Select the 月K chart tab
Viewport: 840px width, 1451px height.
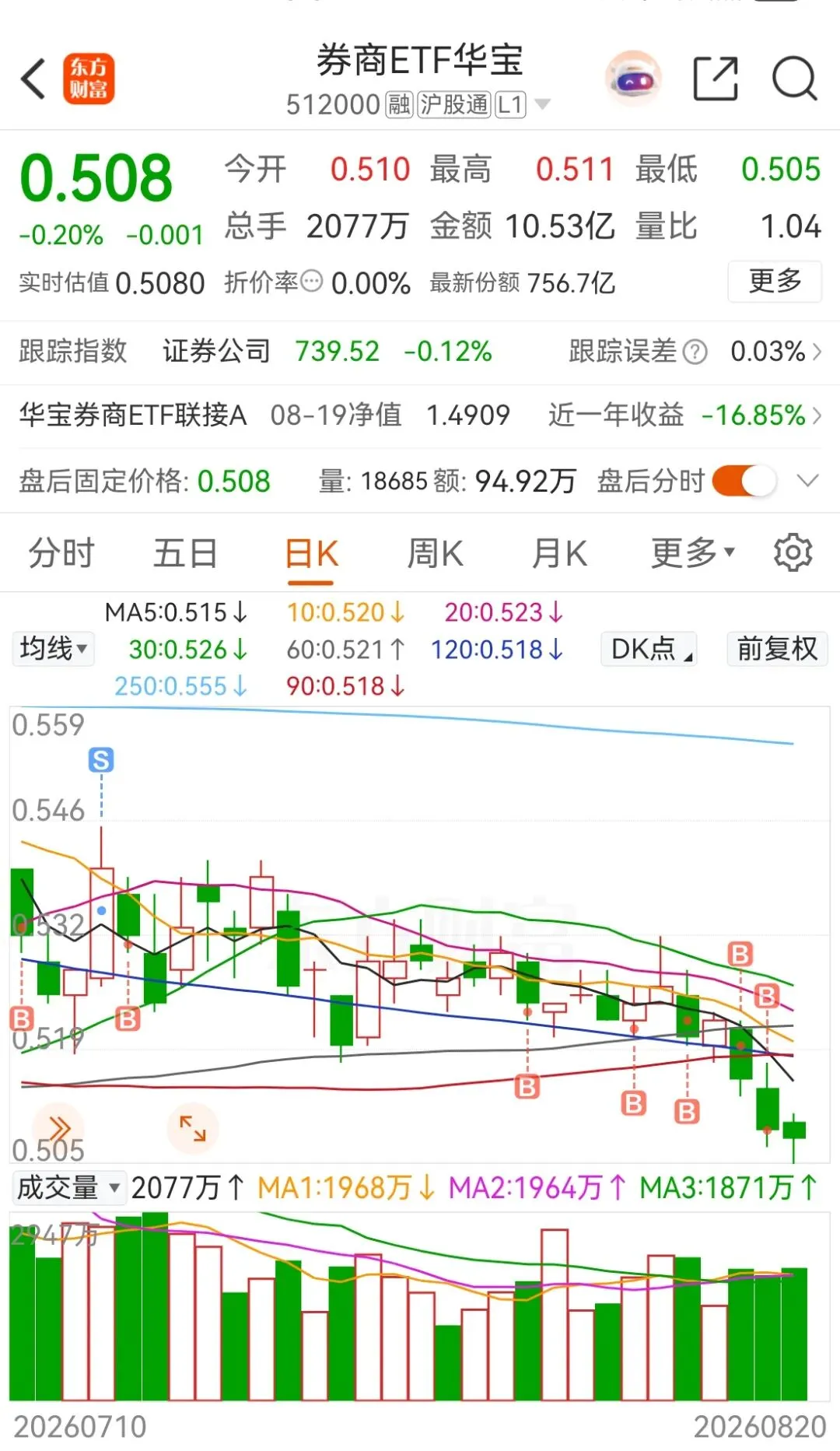(x=559, y=554)
